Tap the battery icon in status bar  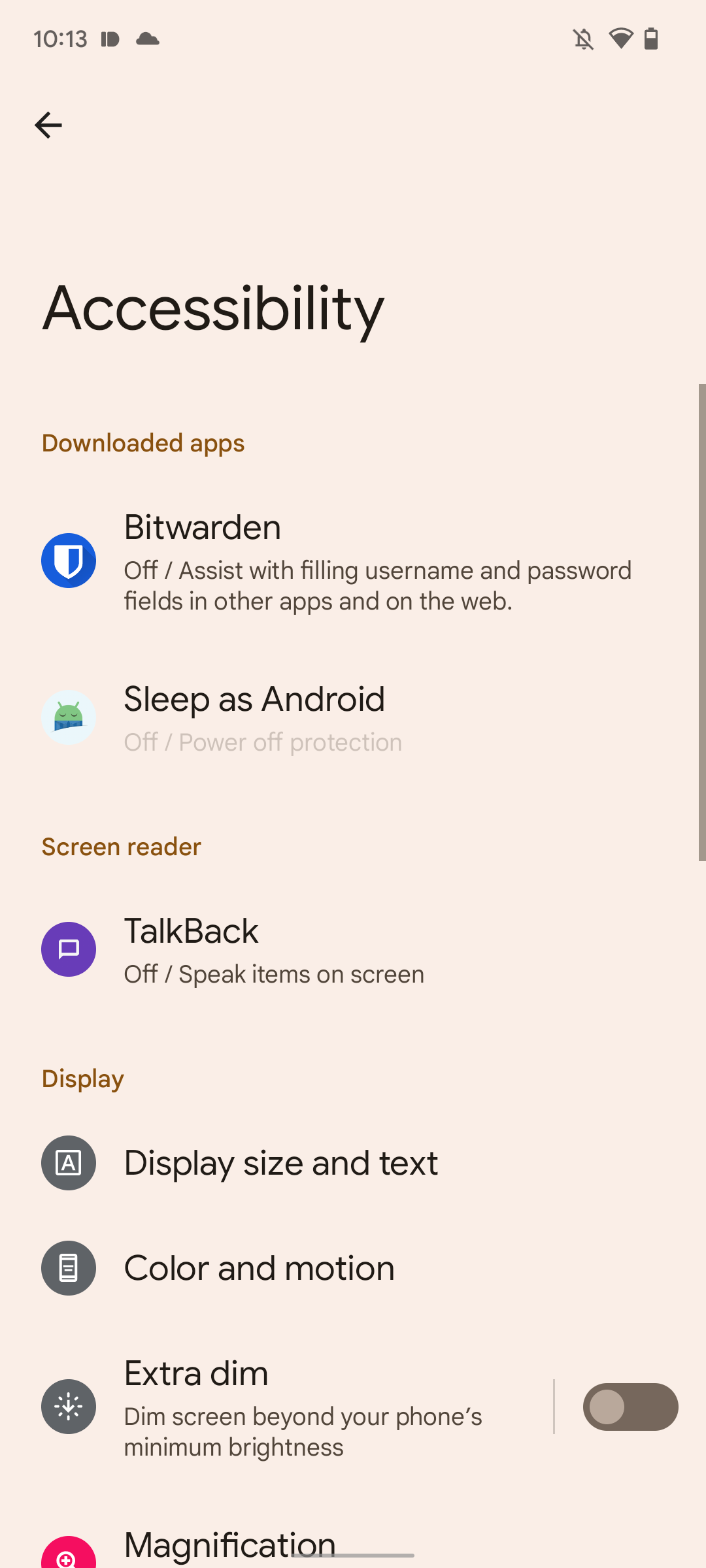click(x=652, y=39)
